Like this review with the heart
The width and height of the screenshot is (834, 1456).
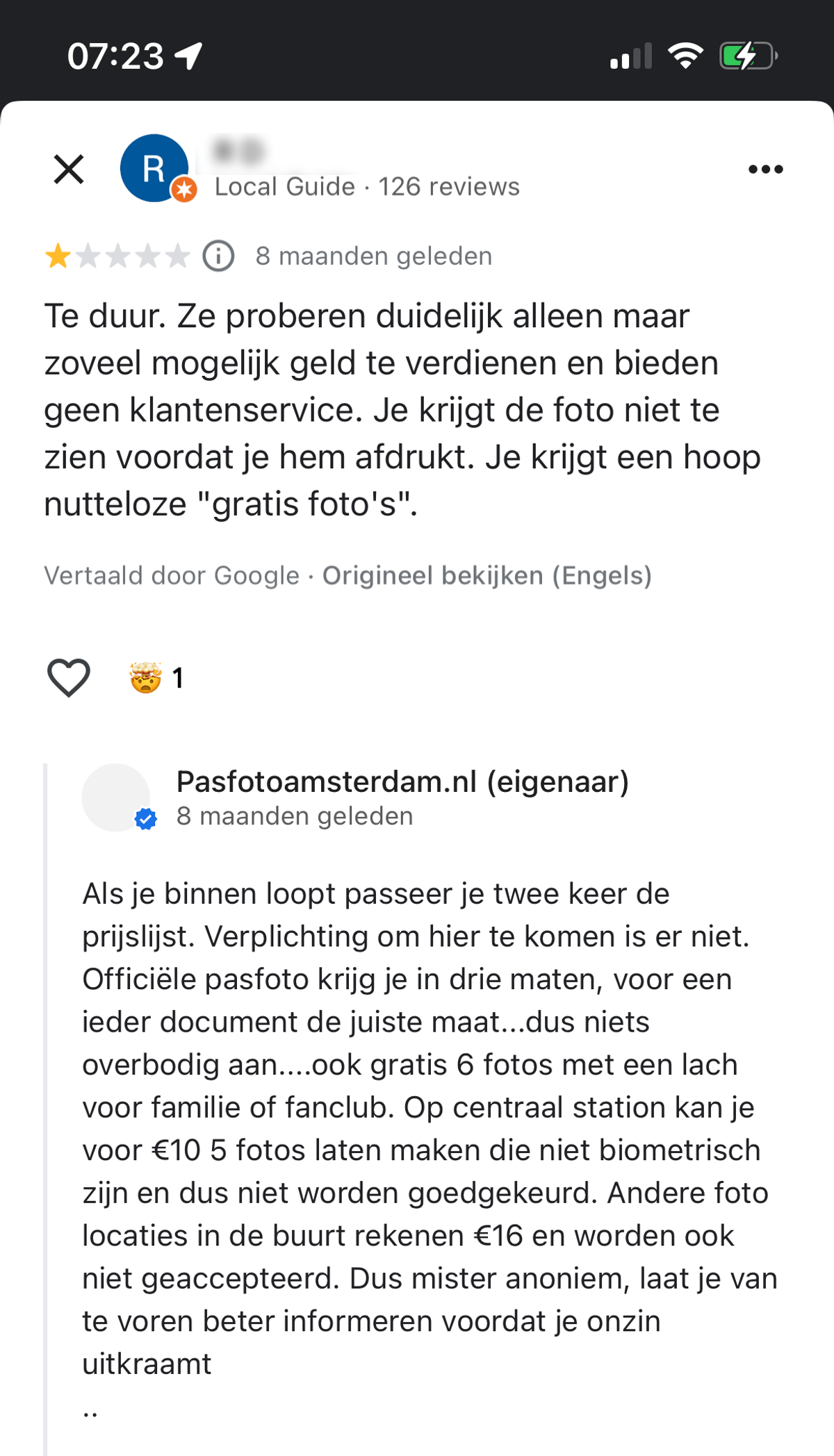point(68,677)
